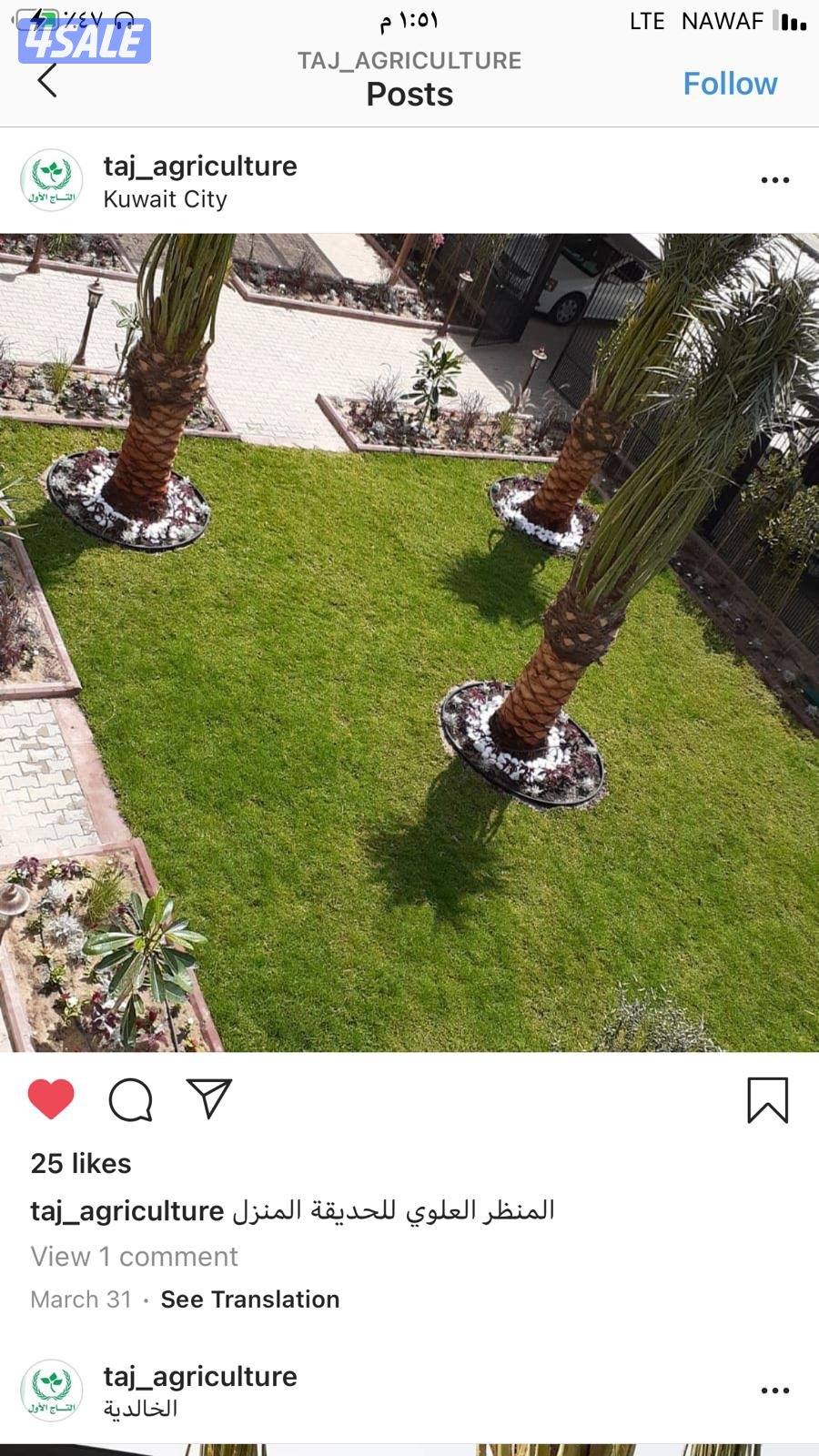View who liked by tapping 25 likes

80,1163
